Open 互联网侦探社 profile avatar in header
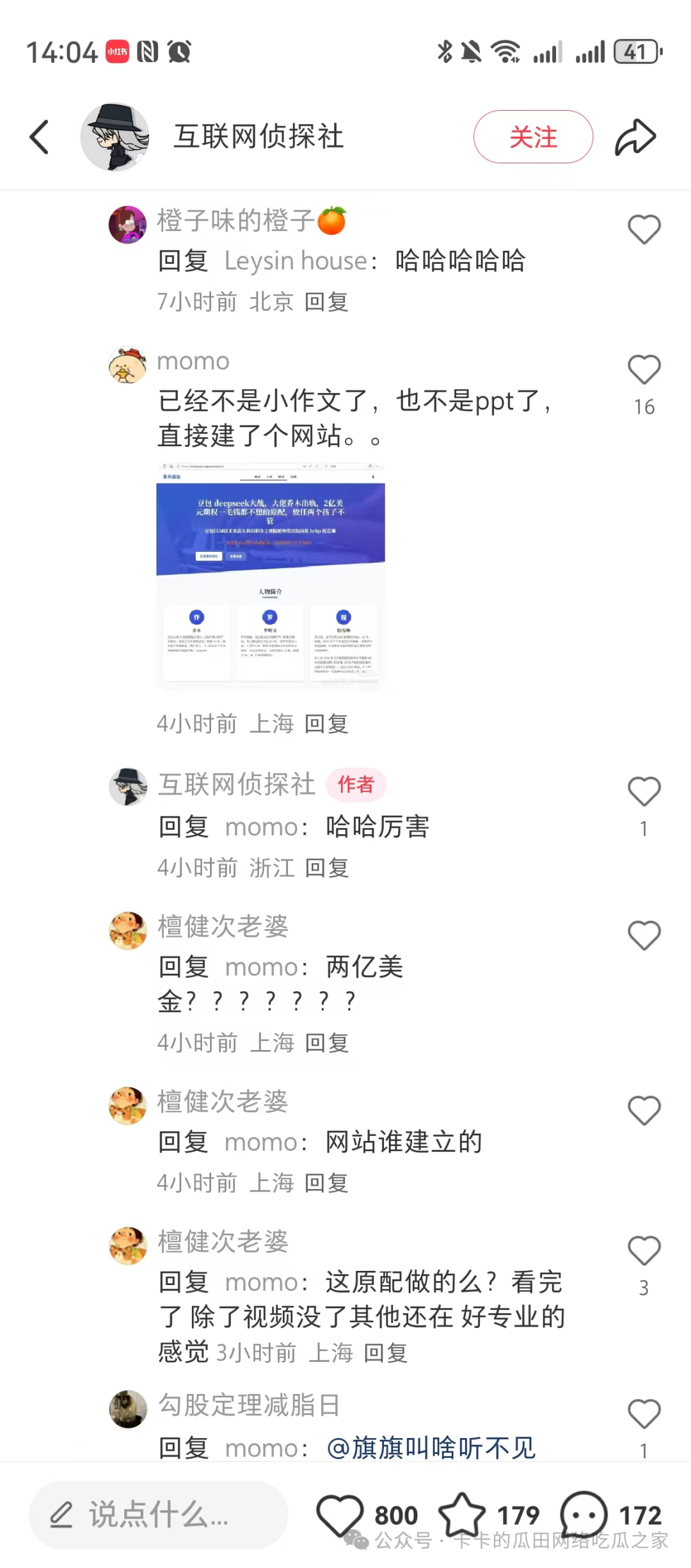Image resolution: width=691 pixels, height=1568 pixels. click(x=115, y=137)
